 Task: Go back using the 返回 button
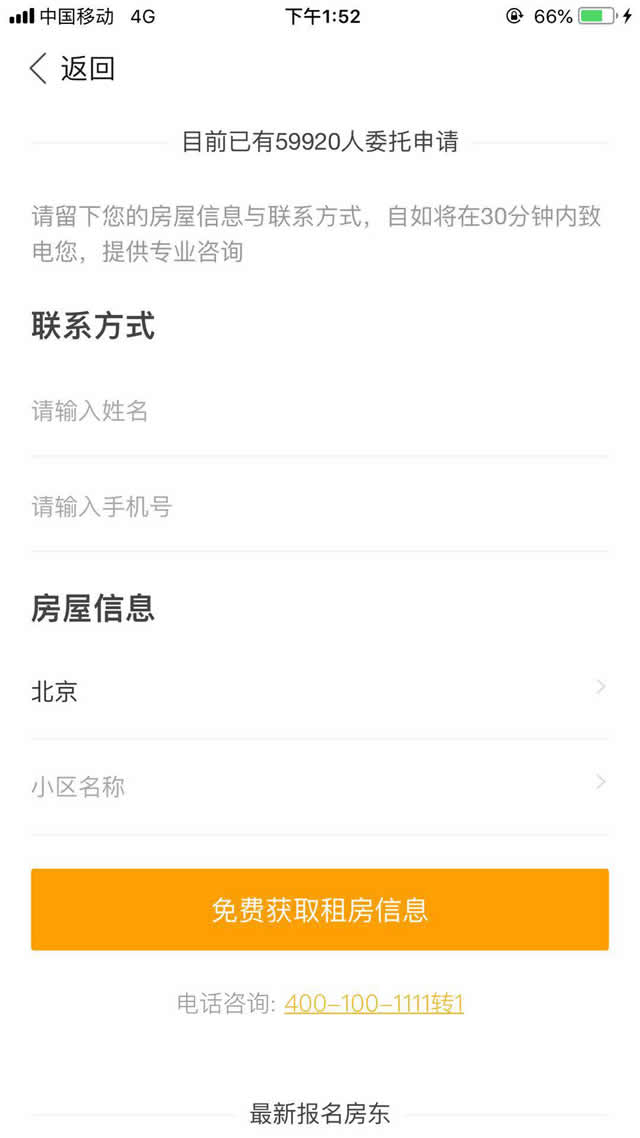click(x=73, y=69)
